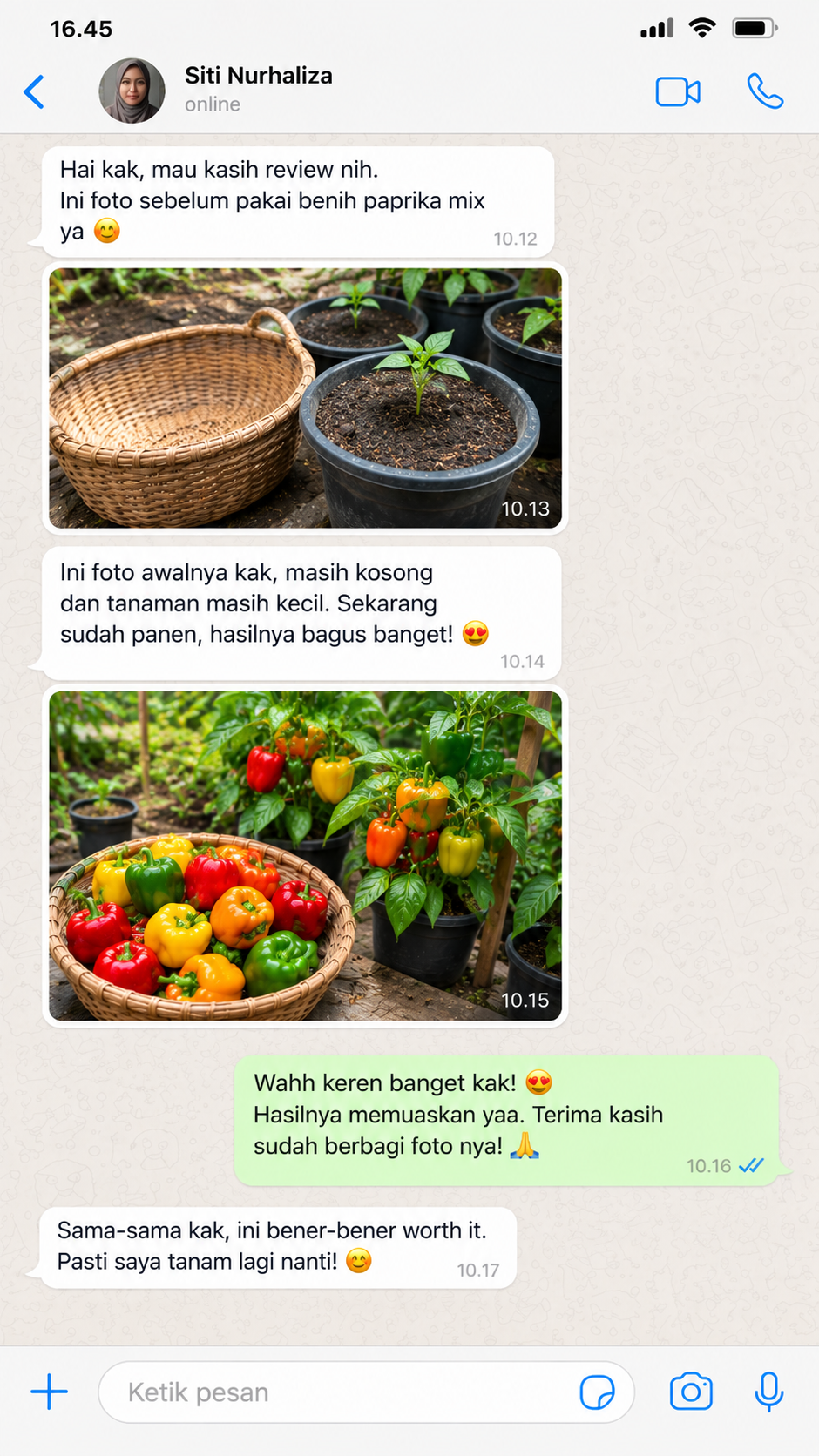
Task: Go back to the chat list
Action: tap(34, 91)
